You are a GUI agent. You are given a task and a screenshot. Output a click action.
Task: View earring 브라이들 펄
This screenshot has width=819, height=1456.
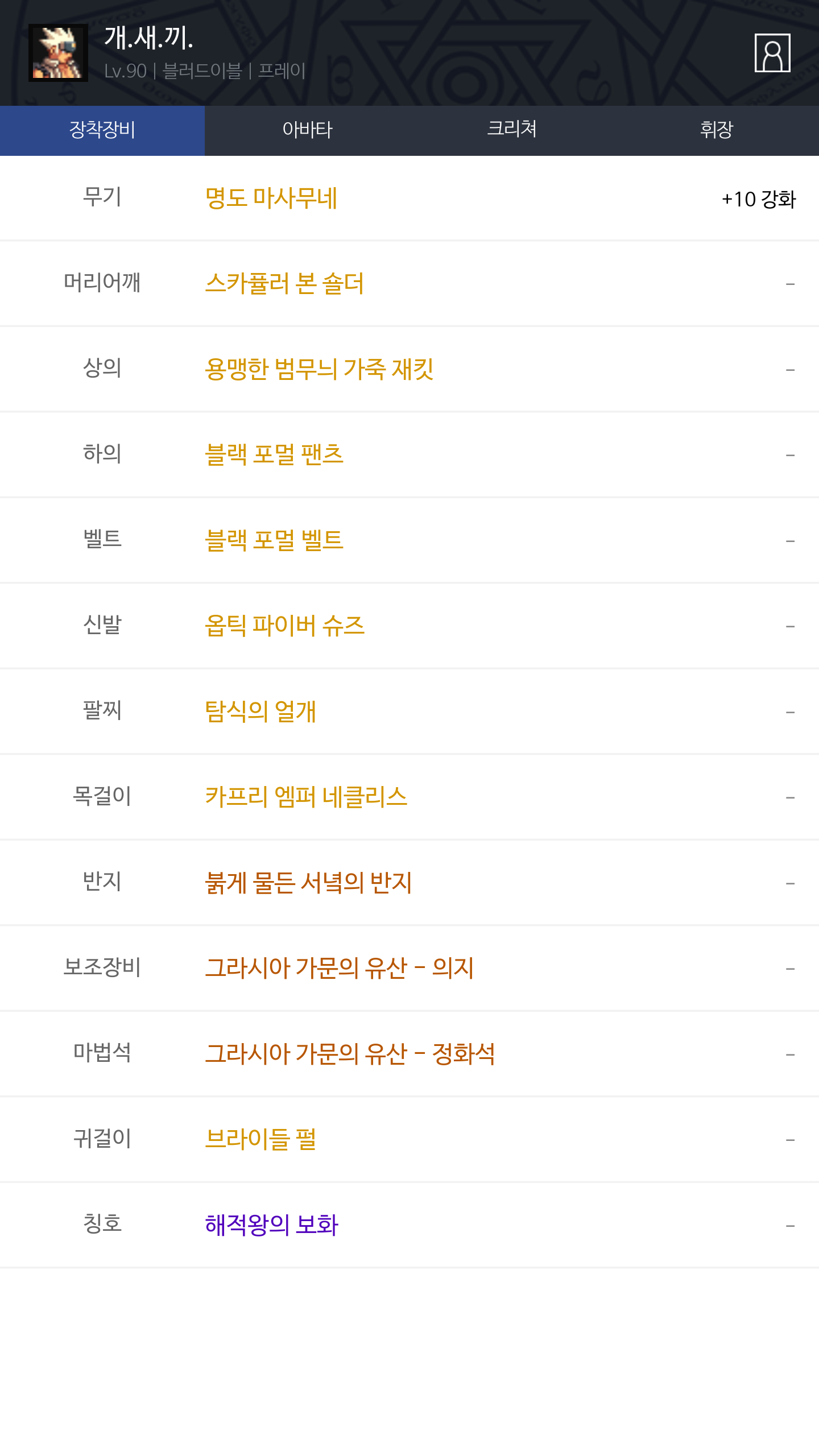tap(260, 1139)
